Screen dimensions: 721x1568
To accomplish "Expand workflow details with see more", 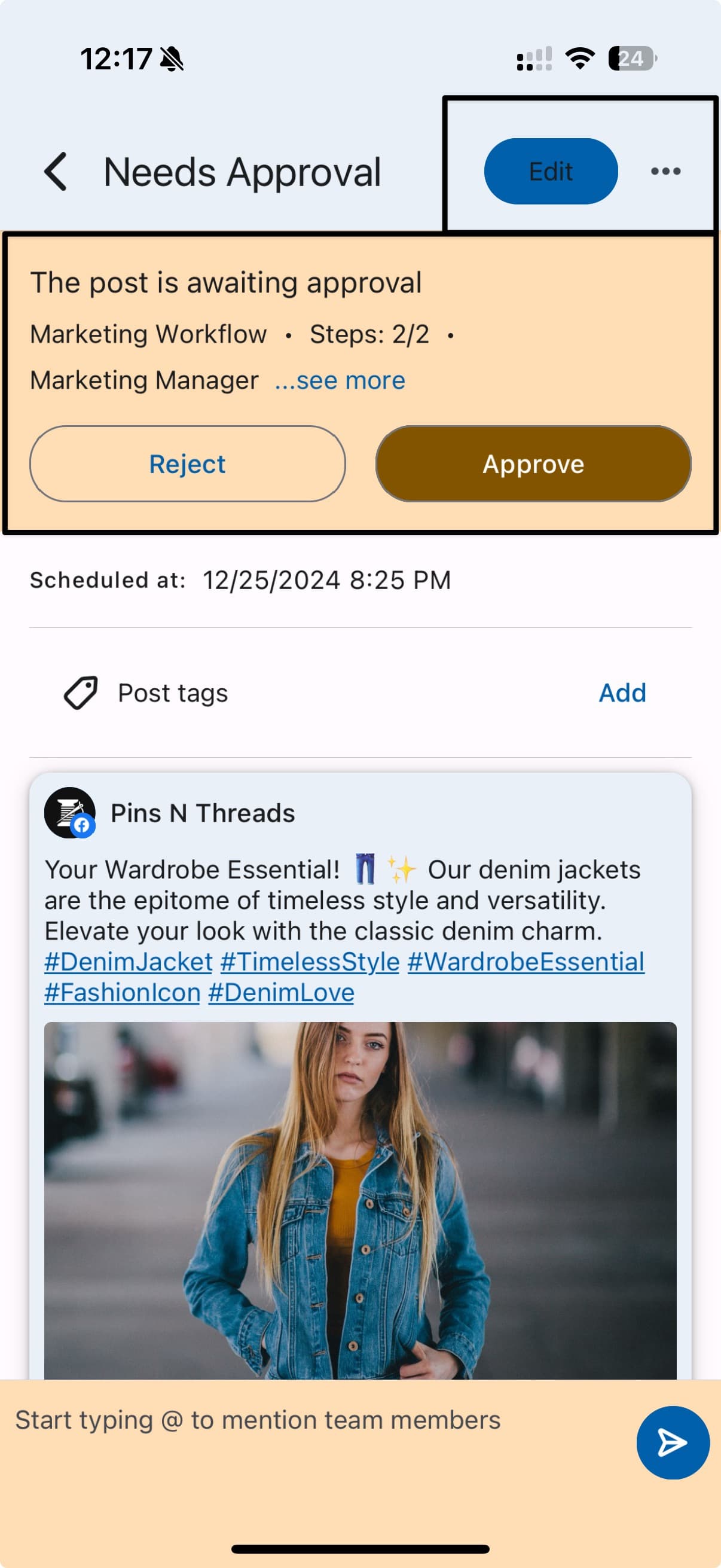I will point(340,380).
